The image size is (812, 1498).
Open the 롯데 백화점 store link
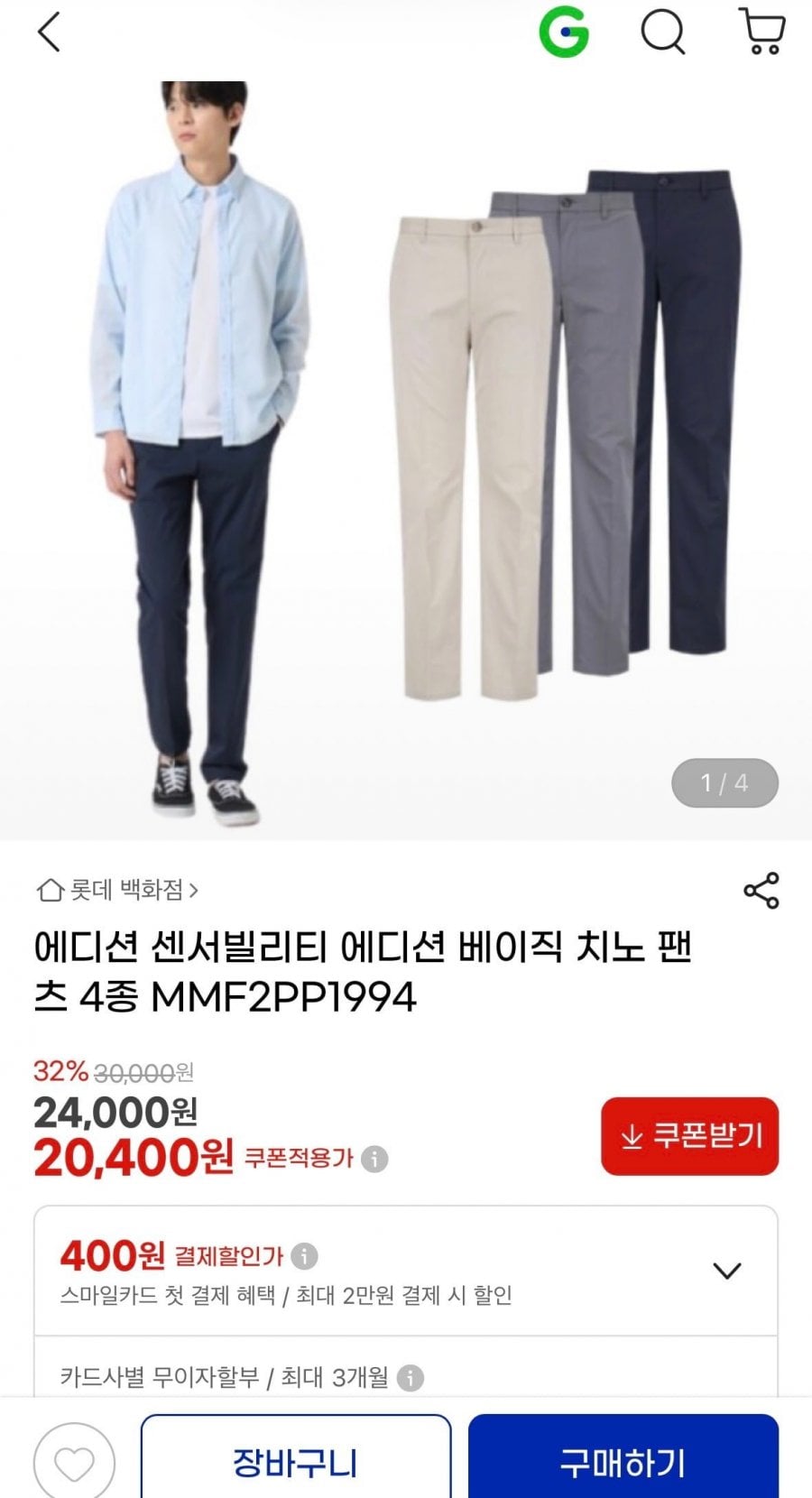click(117, 891)
